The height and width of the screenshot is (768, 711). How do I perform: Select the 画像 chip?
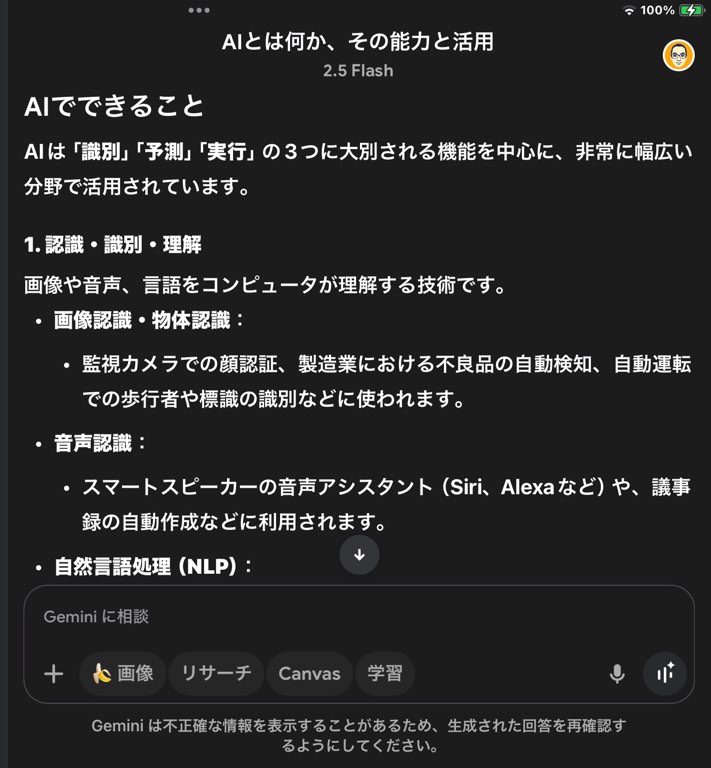(x=123, y=673)
